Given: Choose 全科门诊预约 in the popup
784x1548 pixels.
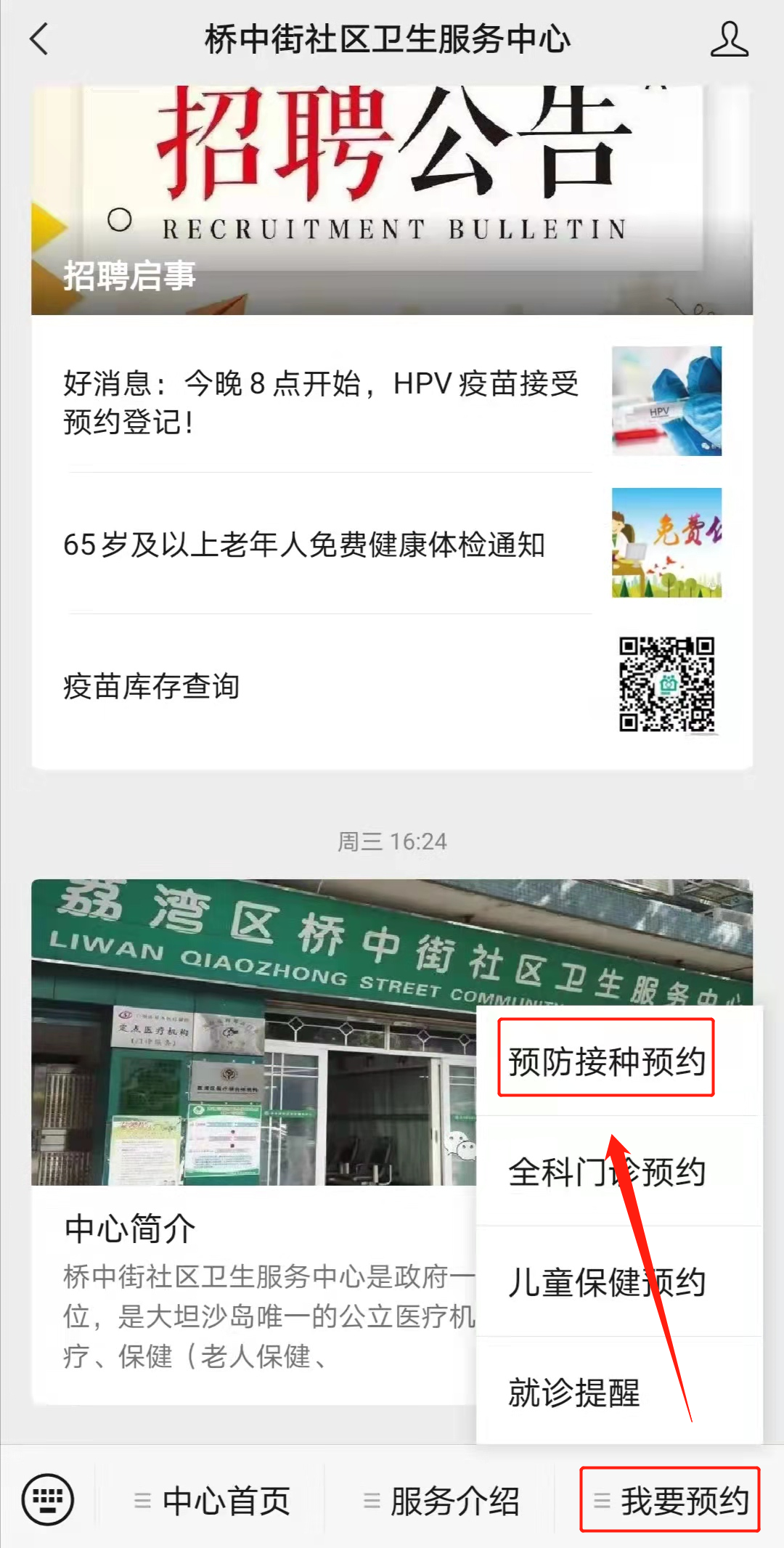Looking at the screenshot, I should [x=607, y=1172].
